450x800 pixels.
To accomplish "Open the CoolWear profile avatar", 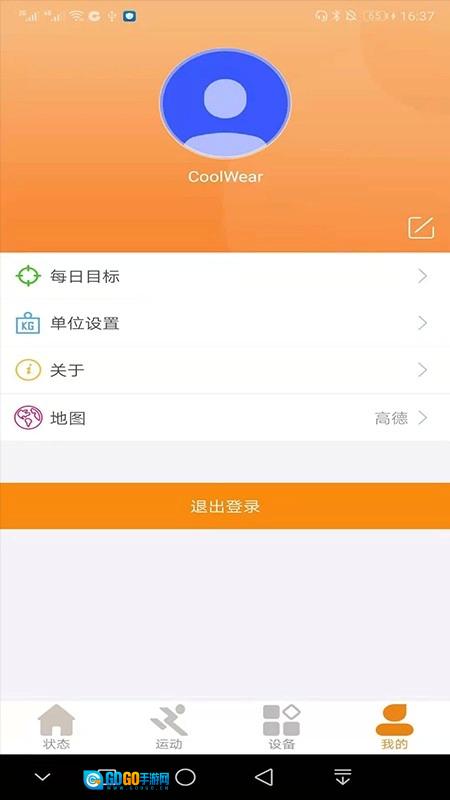I will tap(226, 103).
